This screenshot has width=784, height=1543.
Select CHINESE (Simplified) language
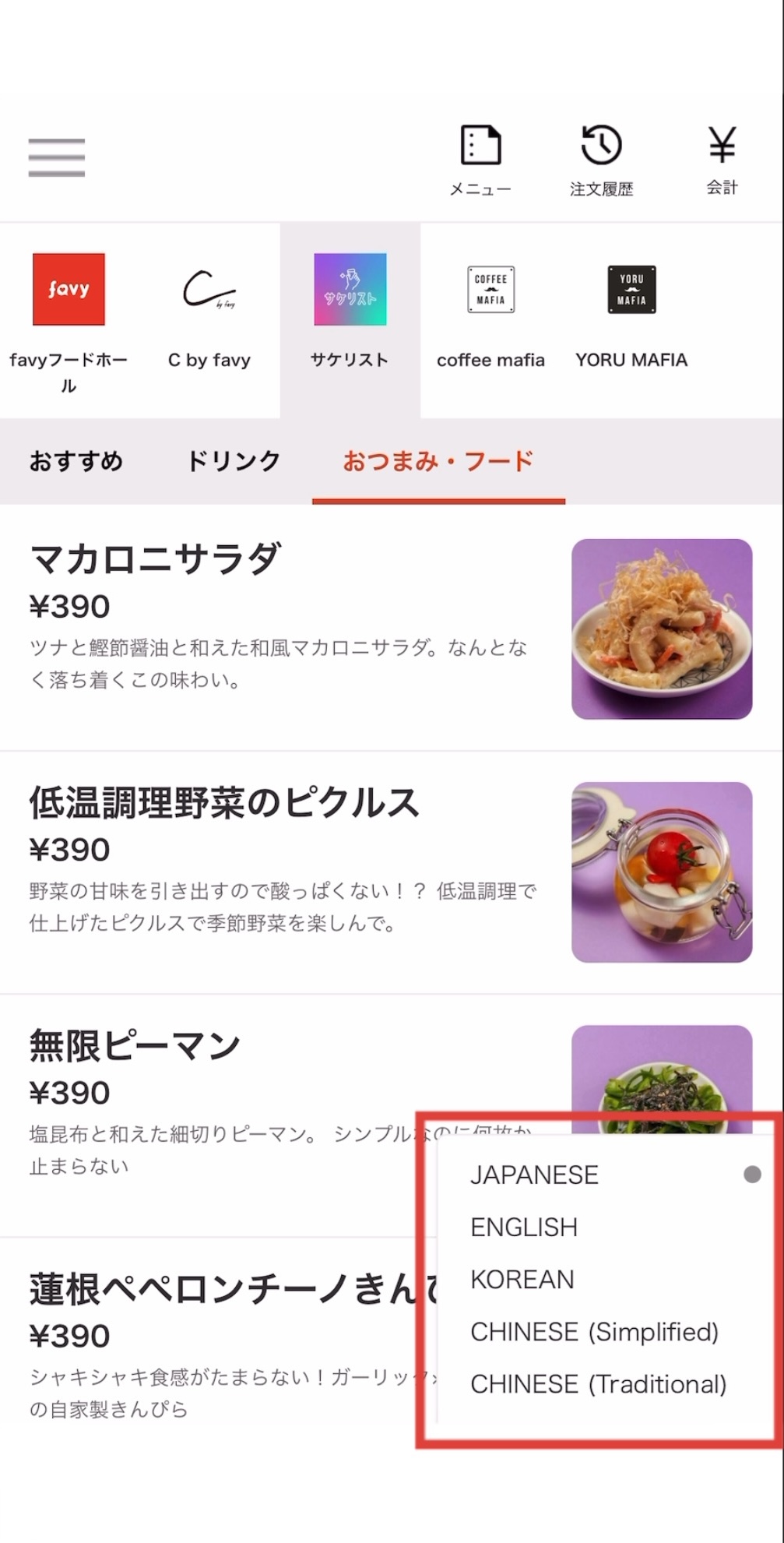(594, 1331)
